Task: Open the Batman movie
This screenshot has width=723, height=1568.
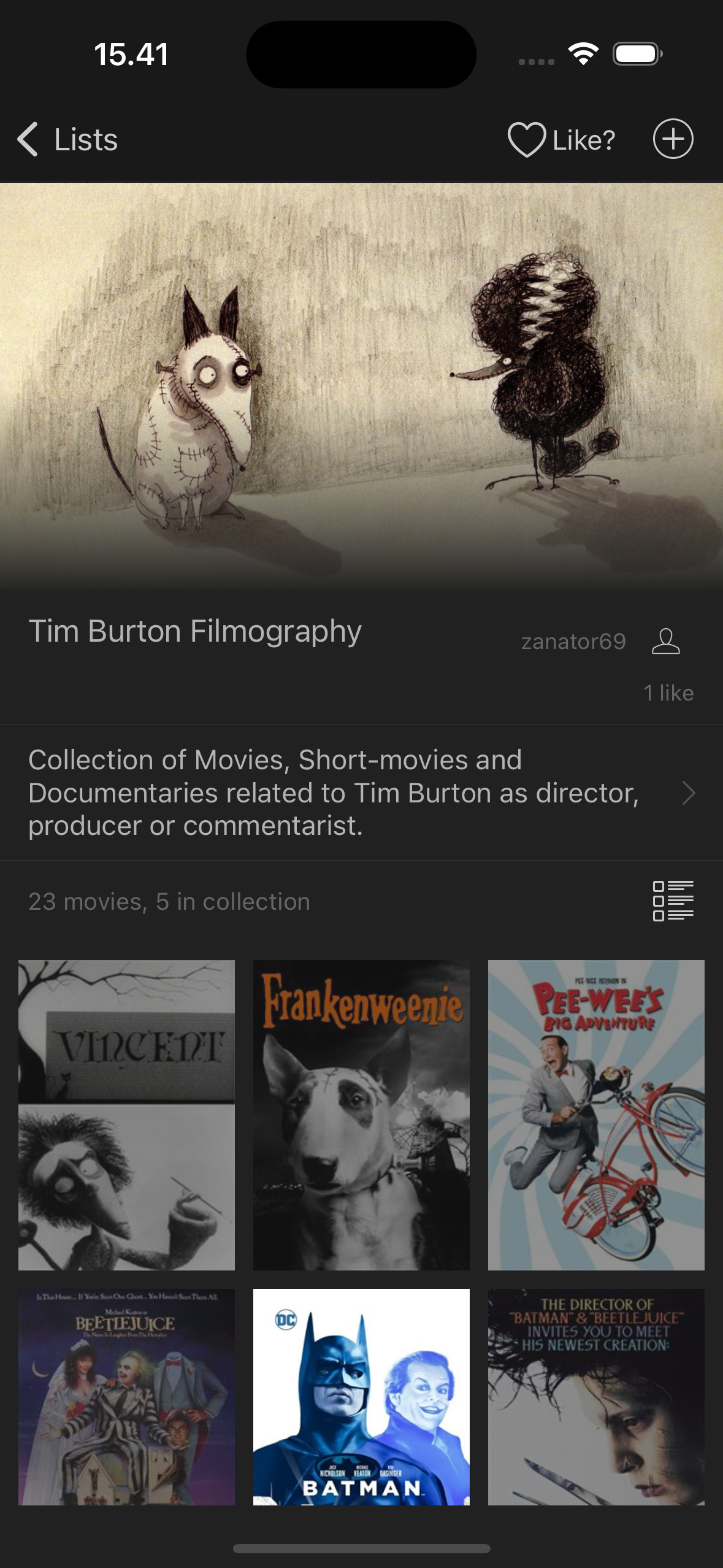Action: 361,1396
